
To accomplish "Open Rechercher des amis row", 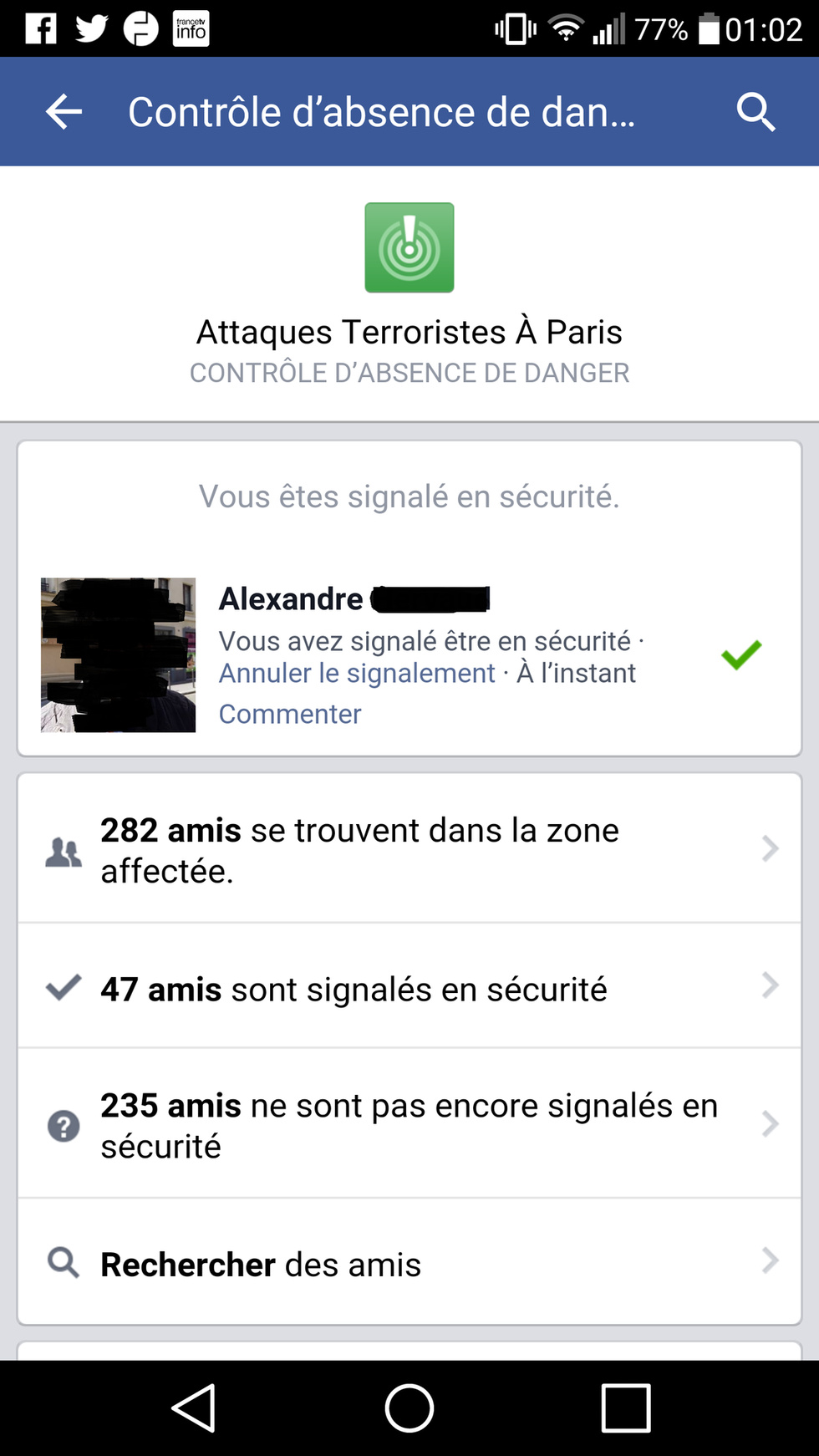I will click(x=409, y=1263).
